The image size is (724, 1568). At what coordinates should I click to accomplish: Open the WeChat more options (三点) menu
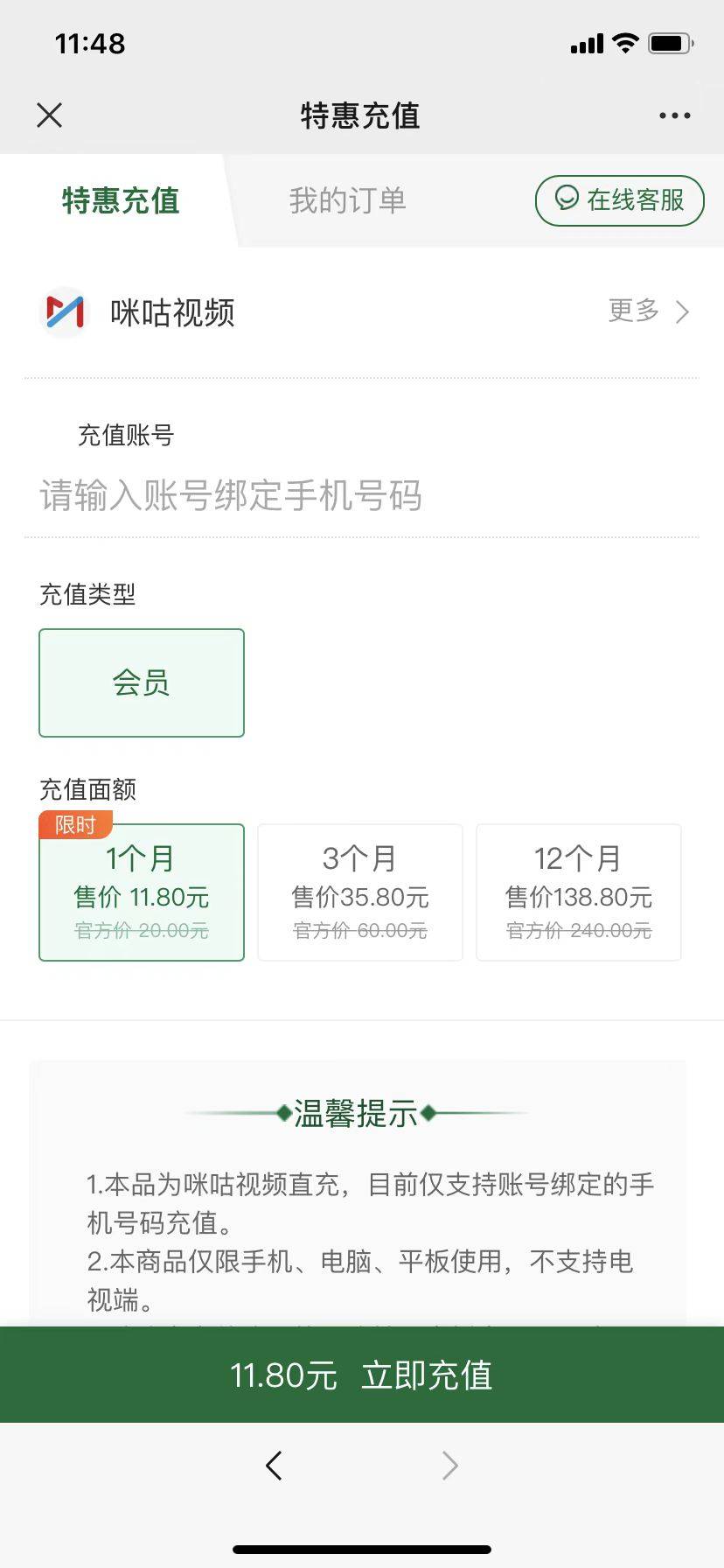pos(673,115)
